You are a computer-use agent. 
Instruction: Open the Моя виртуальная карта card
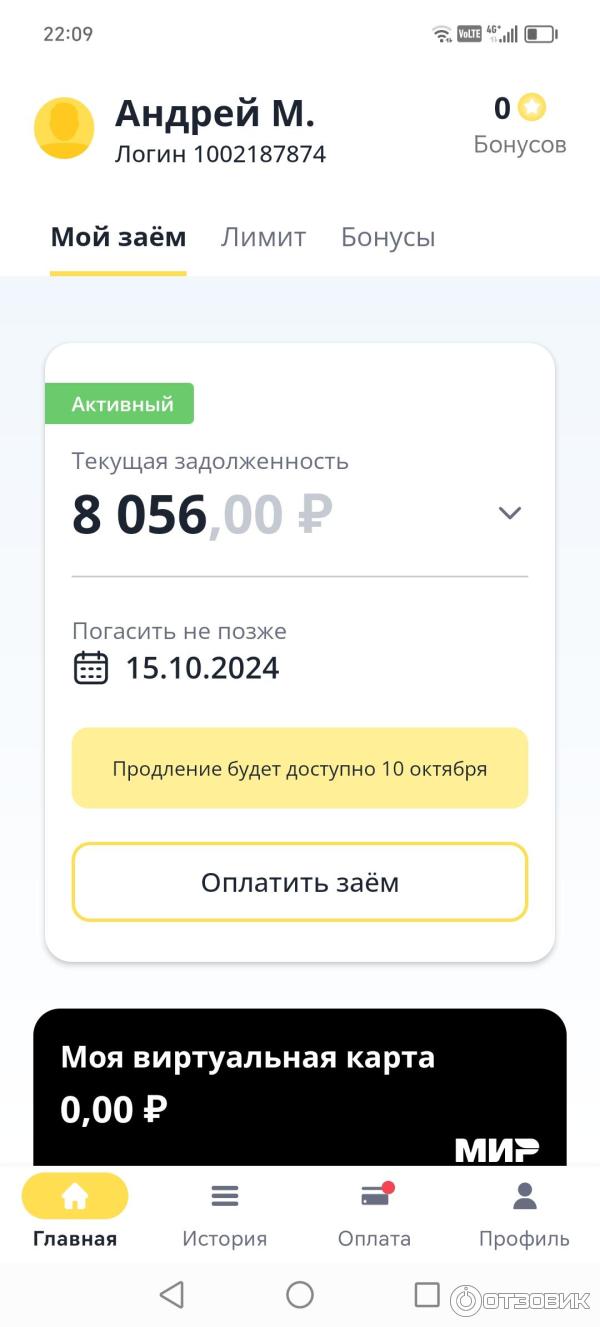tap(300, 1087)
